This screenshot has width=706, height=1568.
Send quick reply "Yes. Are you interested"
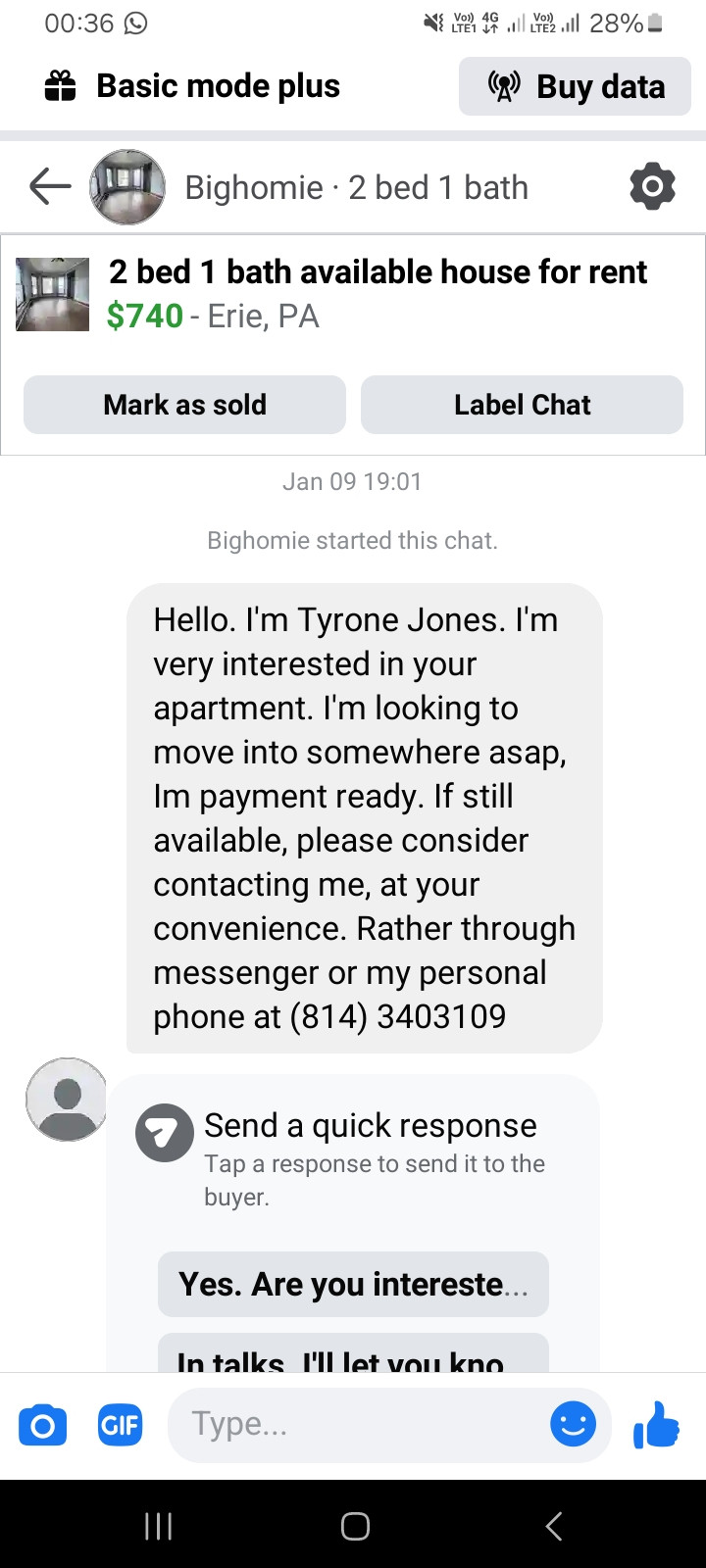pos(353,1284)
